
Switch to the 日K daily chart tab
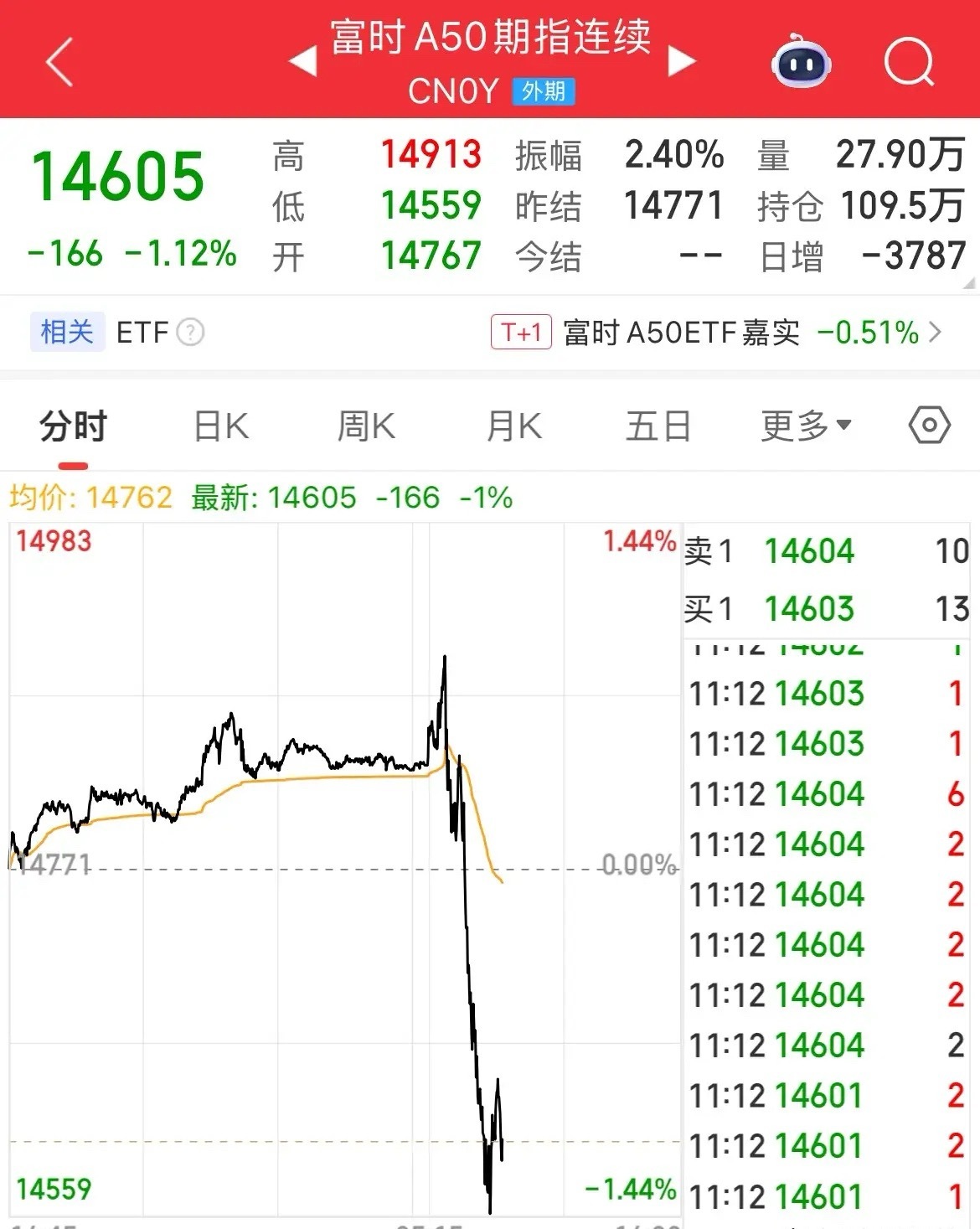point(220,426)
